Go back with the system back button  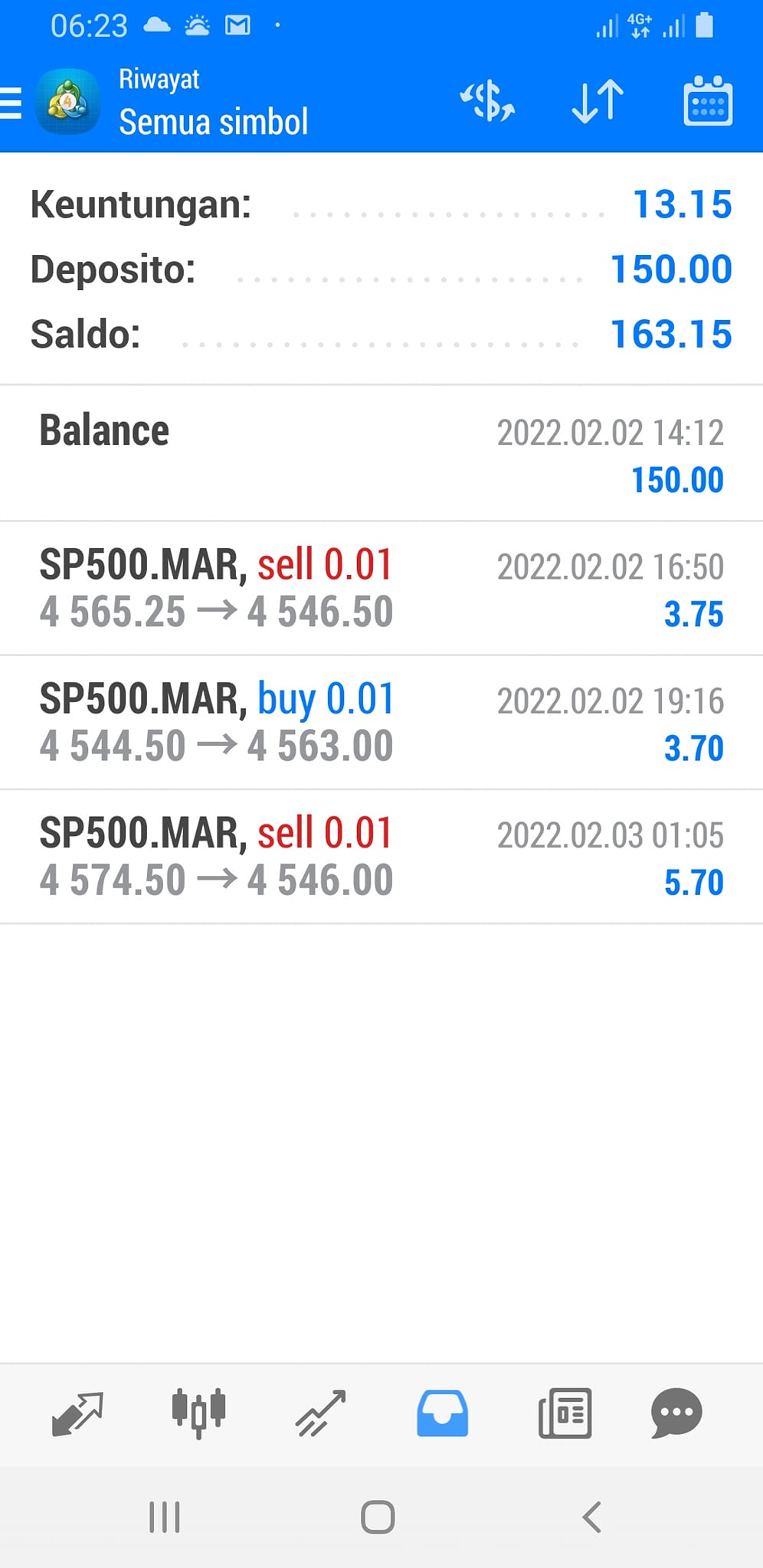pyautogui.click(x=591, y=1517)
